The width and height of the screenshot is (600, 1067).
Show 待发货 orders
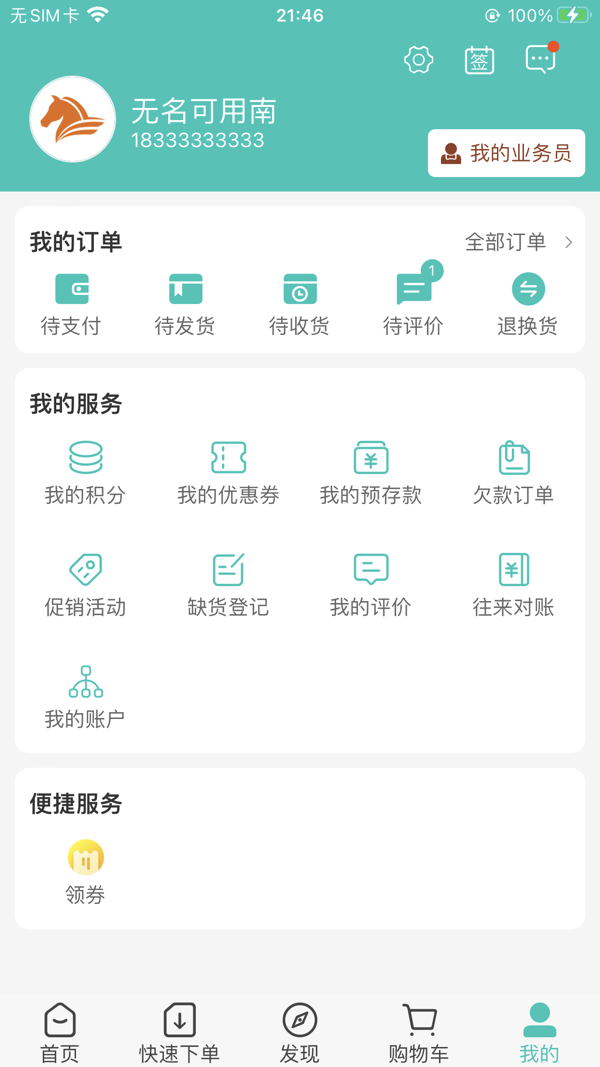coord(185,305)
